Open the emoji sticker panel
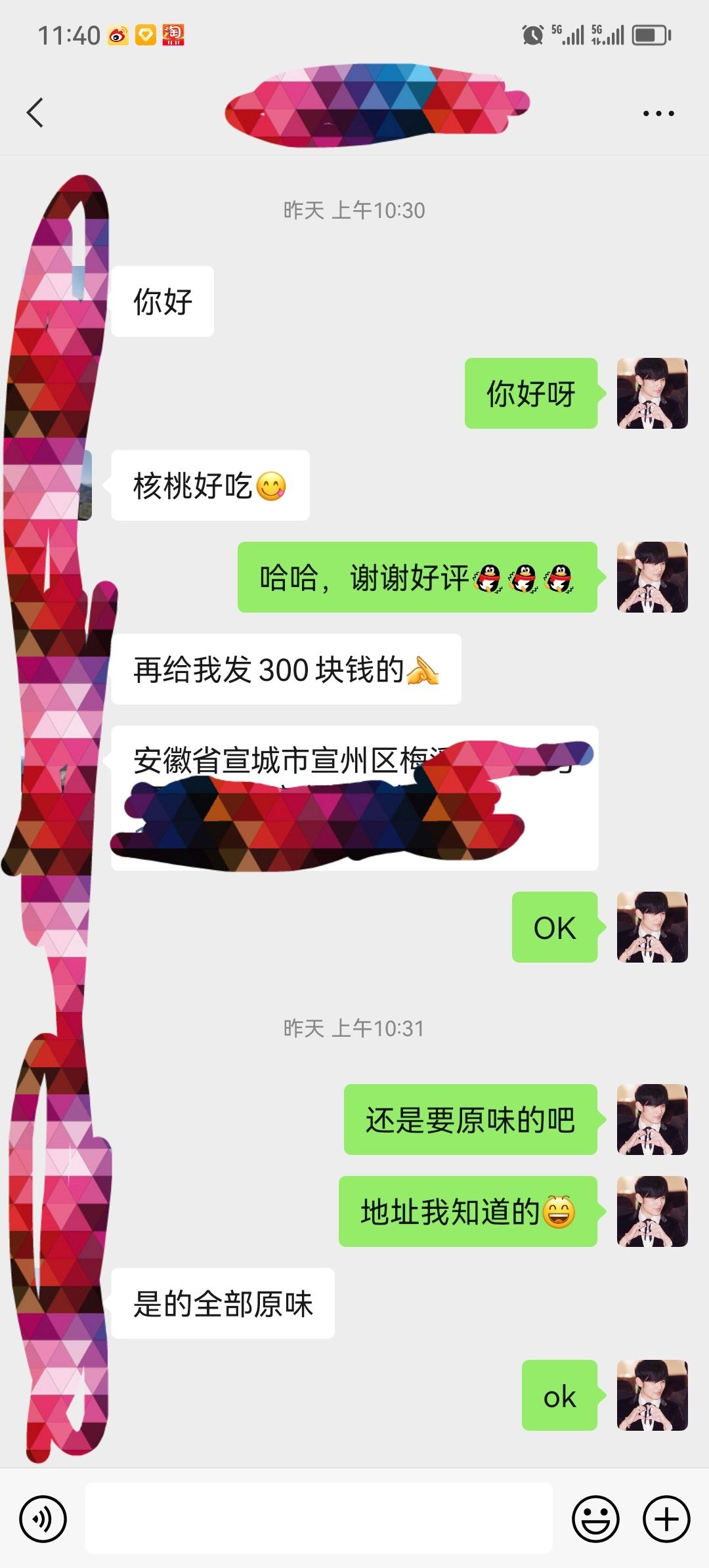The width and height of the screenshot is (709, 1568). [x=595, y=1519]
